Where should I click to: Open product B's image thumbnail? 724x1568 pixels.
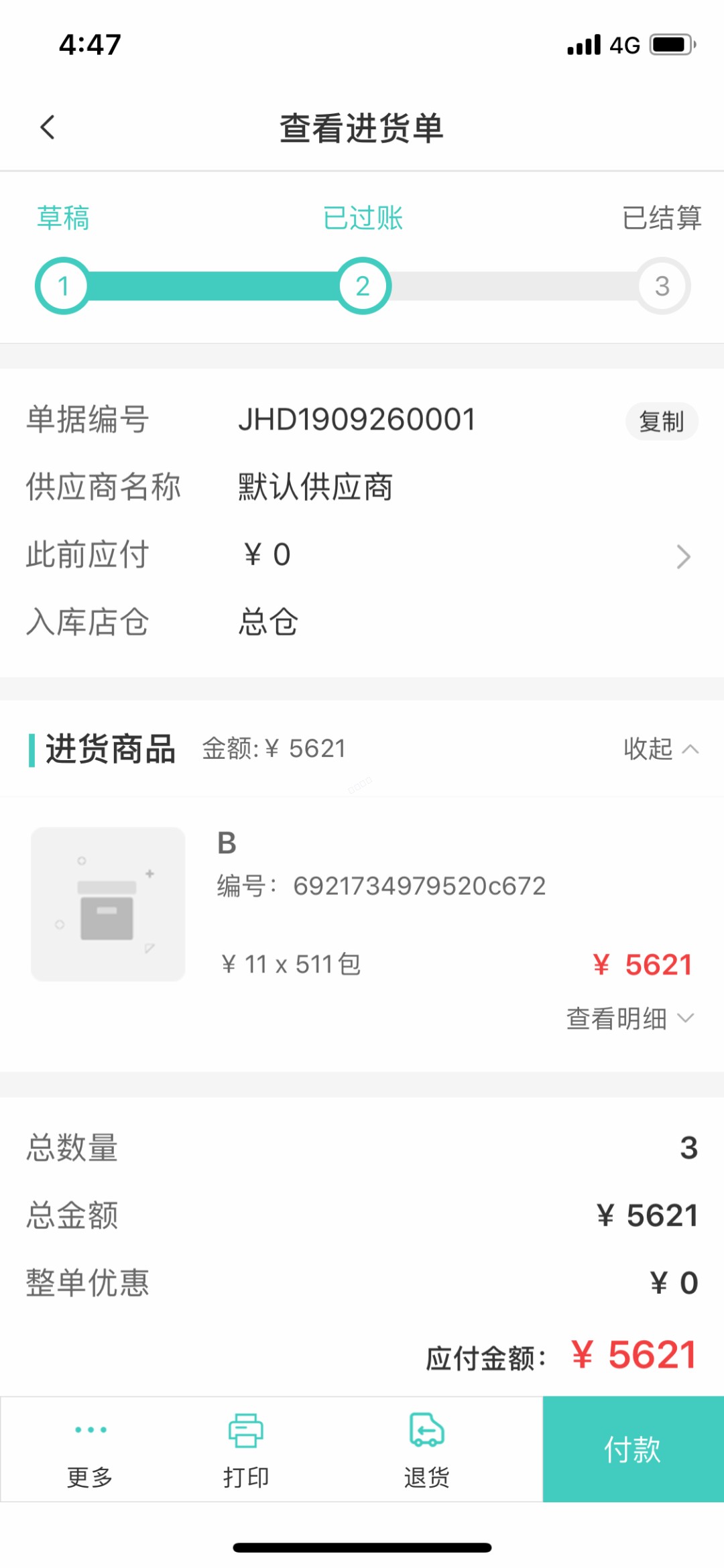pyautogui.click(x=108, y=904)
